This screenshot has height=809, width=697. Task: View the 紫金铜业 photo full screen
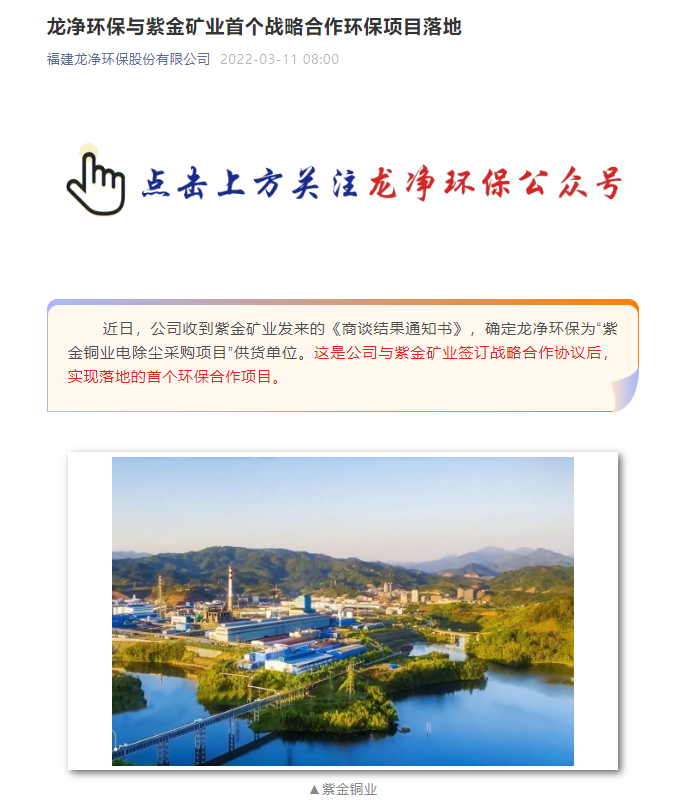click(343, 611)
